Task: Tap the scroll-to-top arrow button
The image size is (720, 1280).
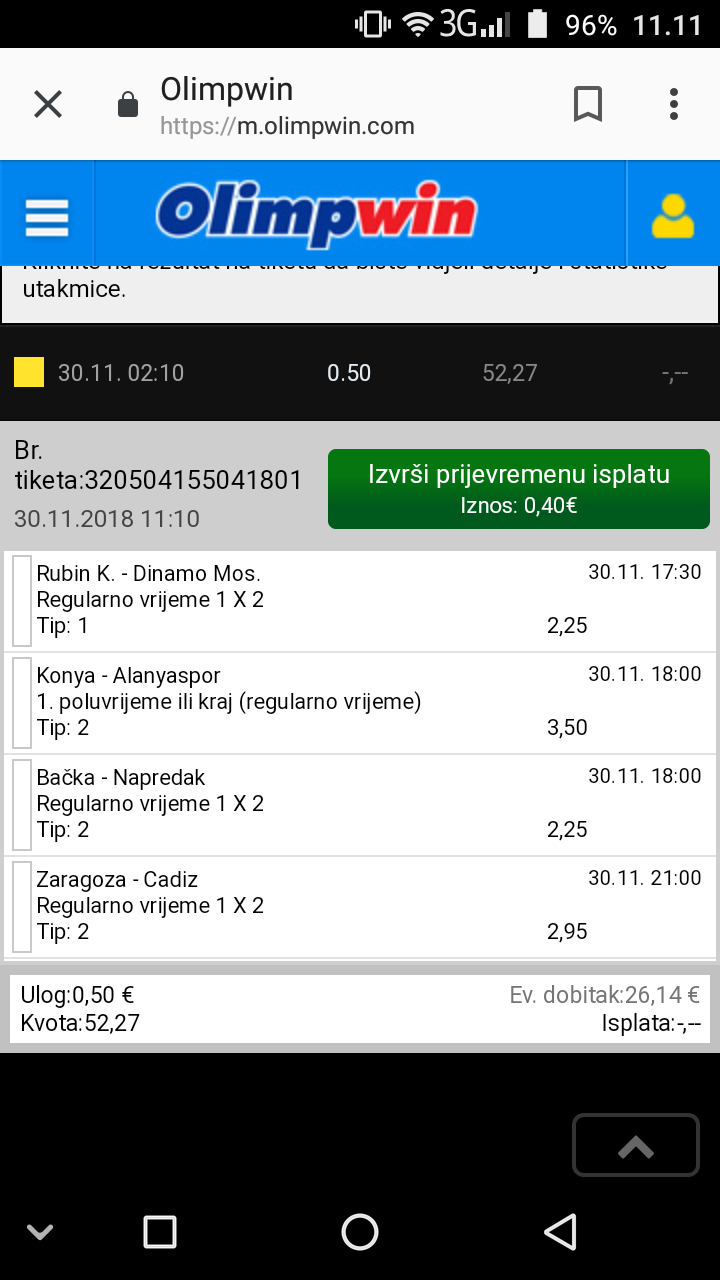Action: (x=636, y=1145)
